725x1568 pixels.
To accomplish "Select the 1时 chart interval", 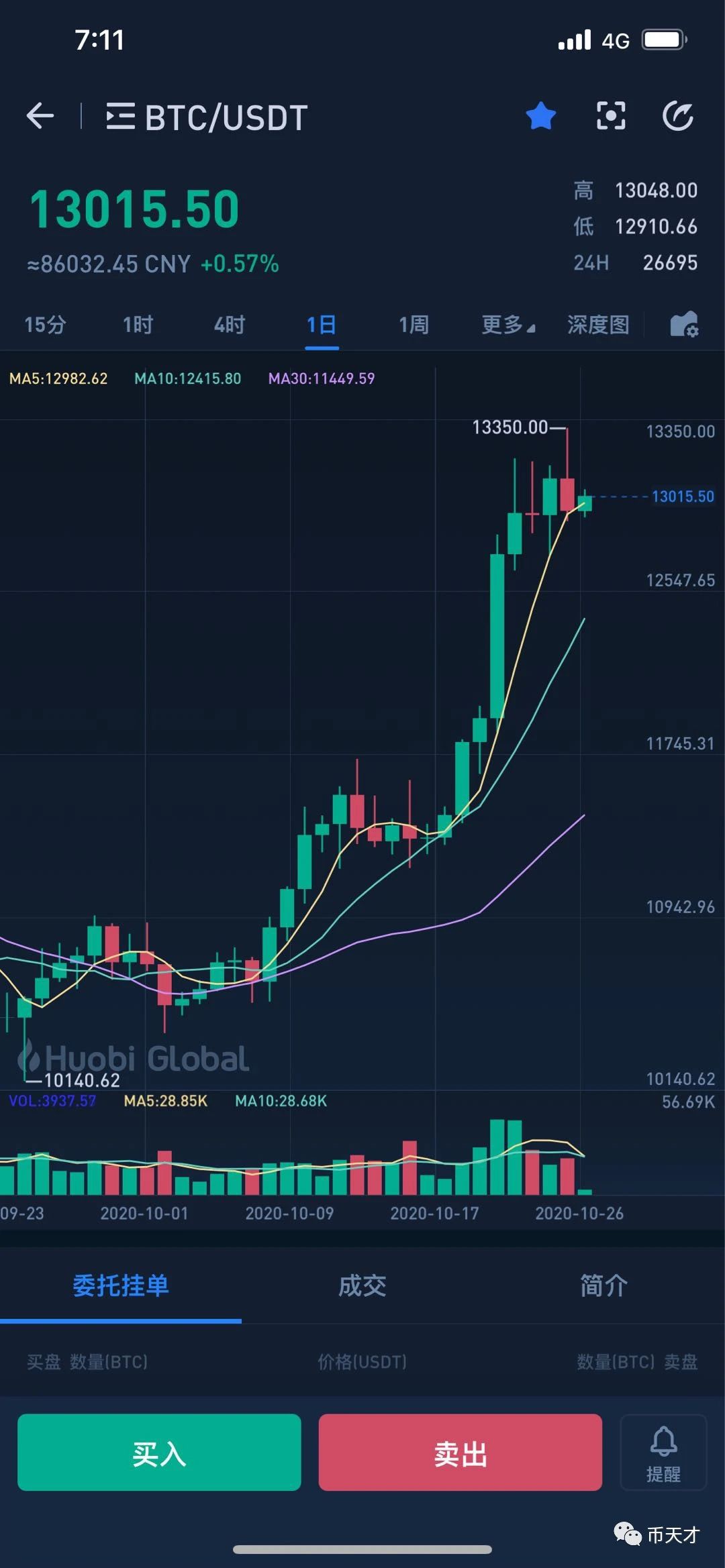I will pyautogui.click(x=138, y=325).
